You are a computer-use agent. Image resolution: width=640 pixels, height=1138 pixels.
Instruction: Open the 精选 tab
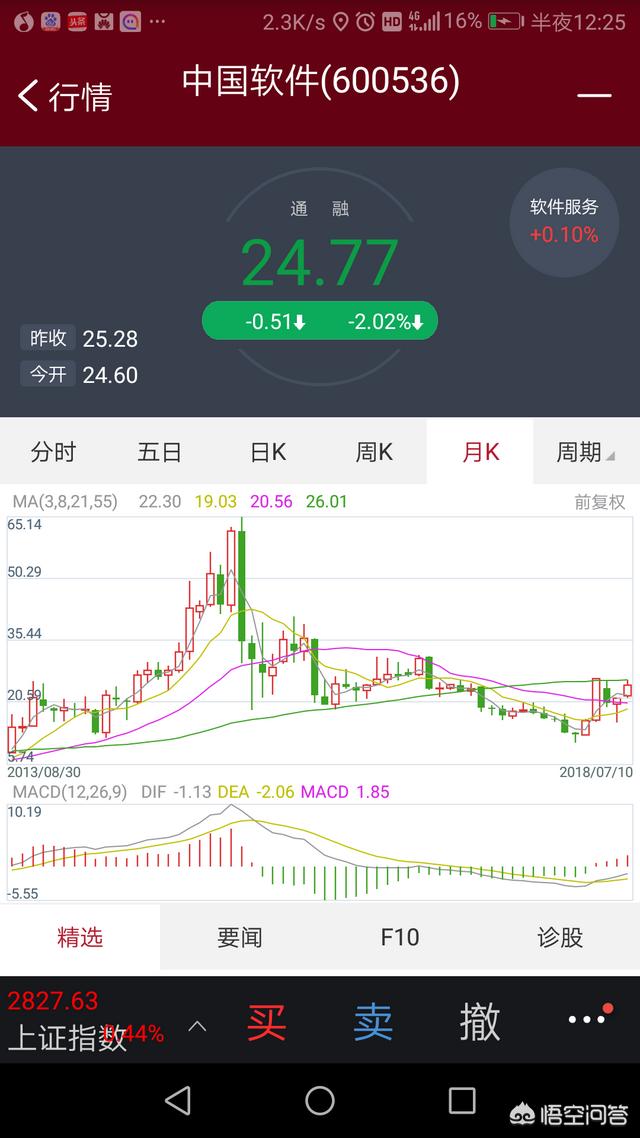80,937
